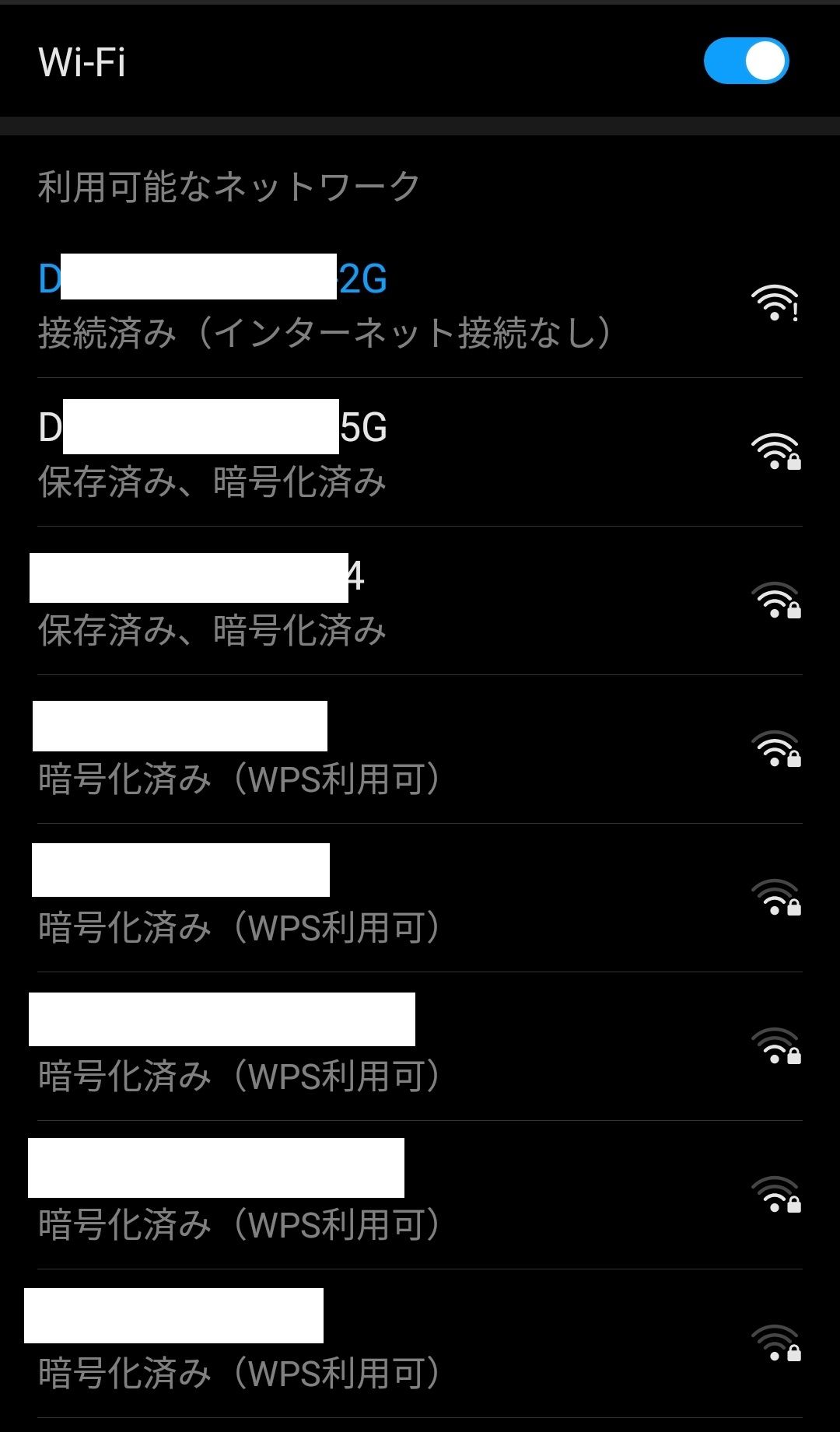Turn off the Wi-Fi switch

[x=746, y=61]
